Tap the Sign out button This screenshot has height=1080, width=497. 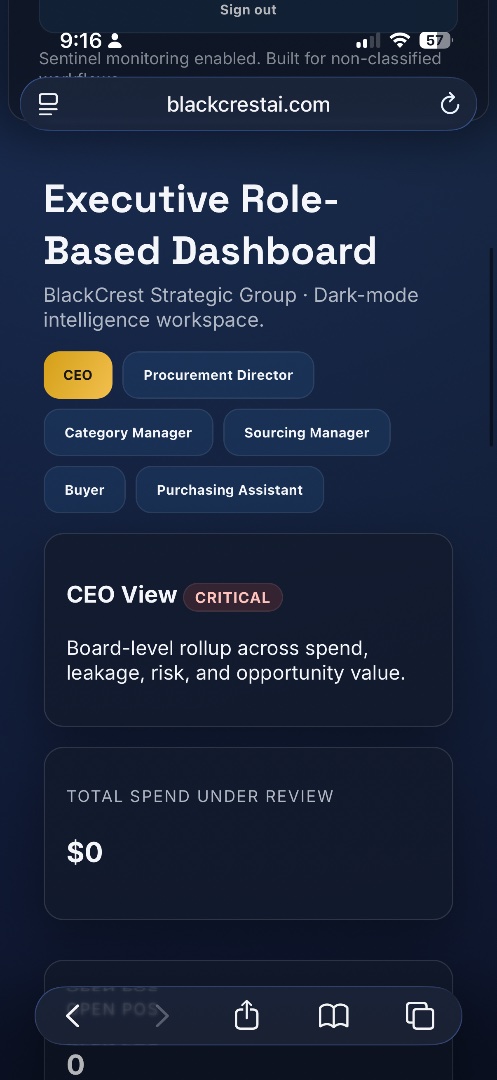(248, 11)
